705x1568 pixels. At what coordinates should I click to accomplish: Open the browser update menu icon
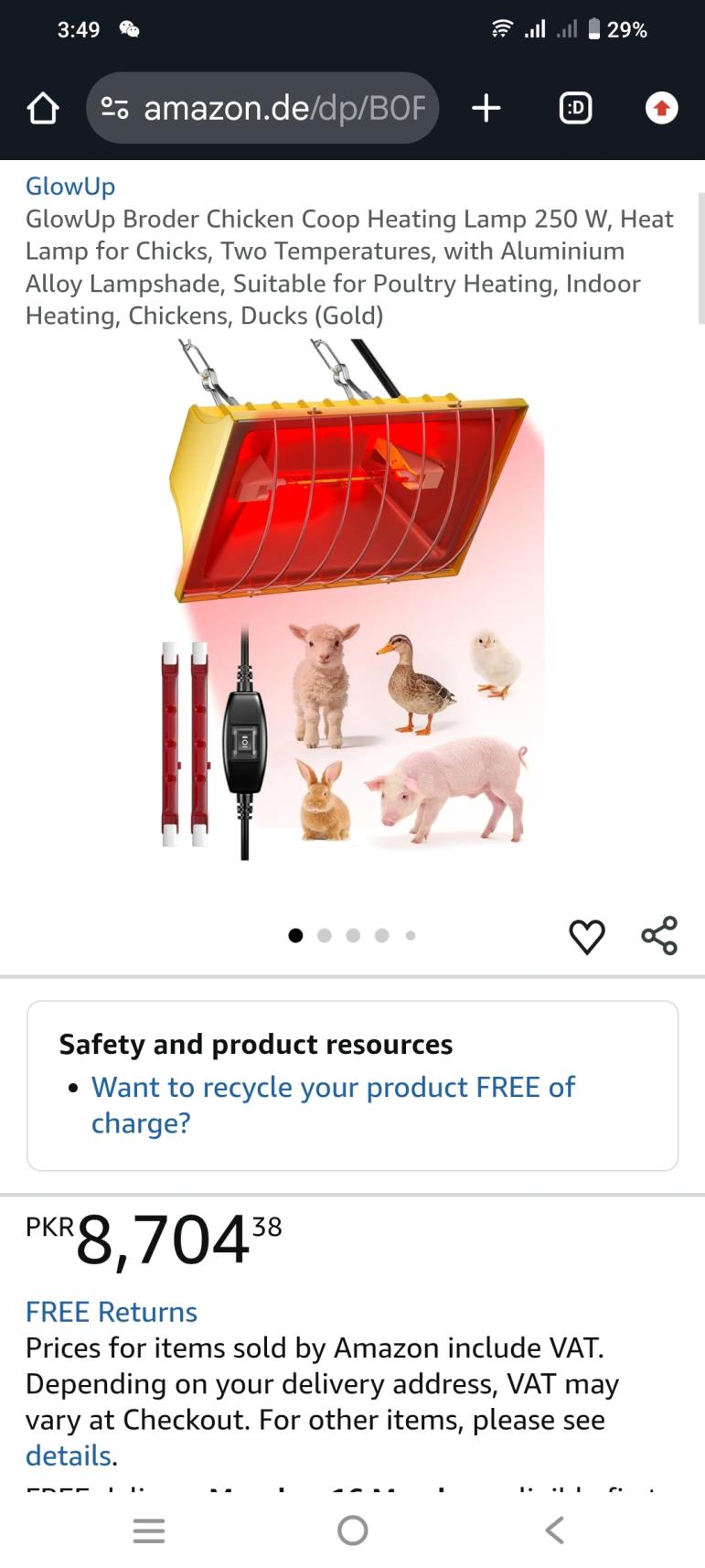click(661, 109)
